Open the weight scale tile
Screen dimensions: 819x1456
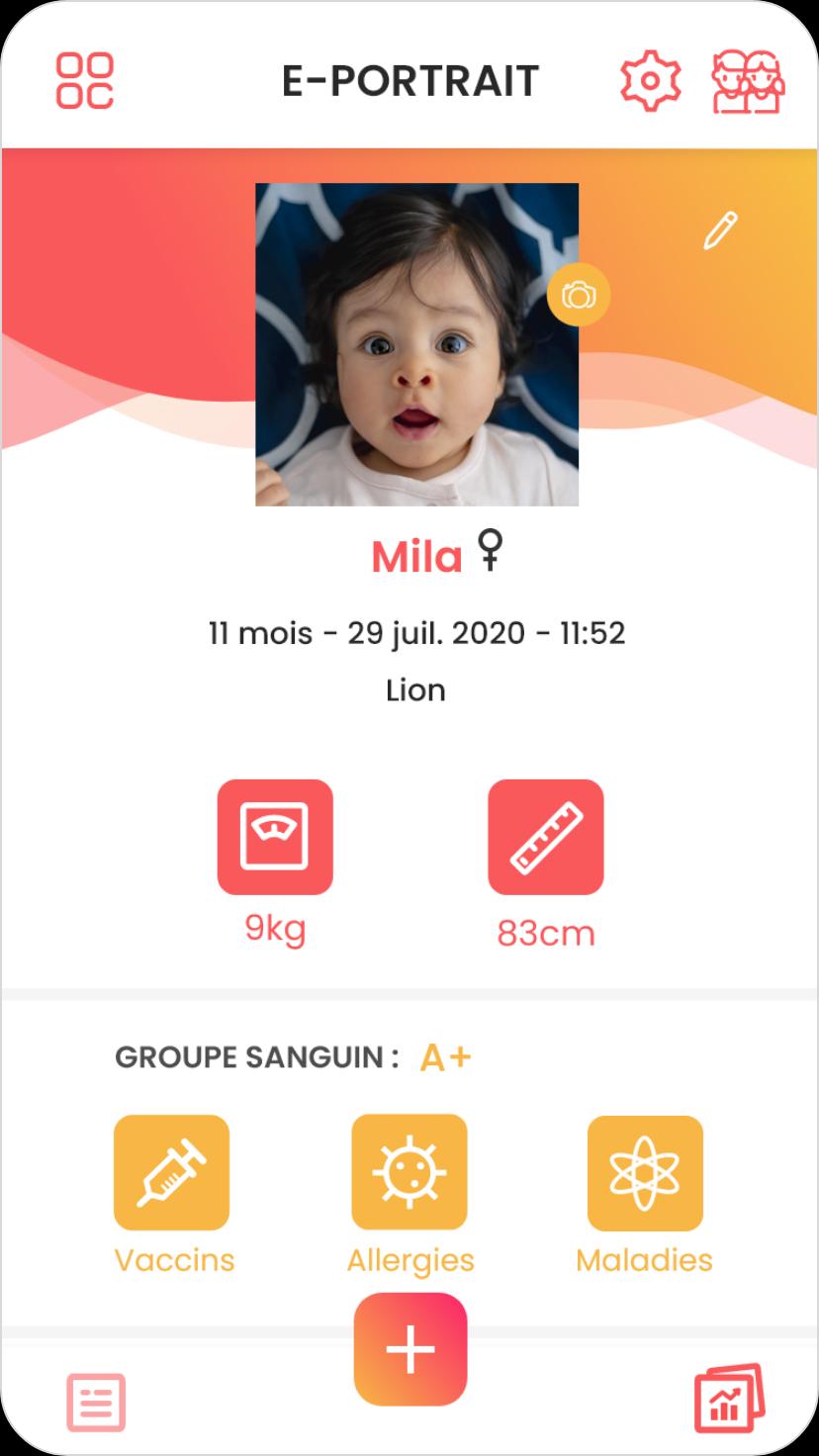coord(275,837)
